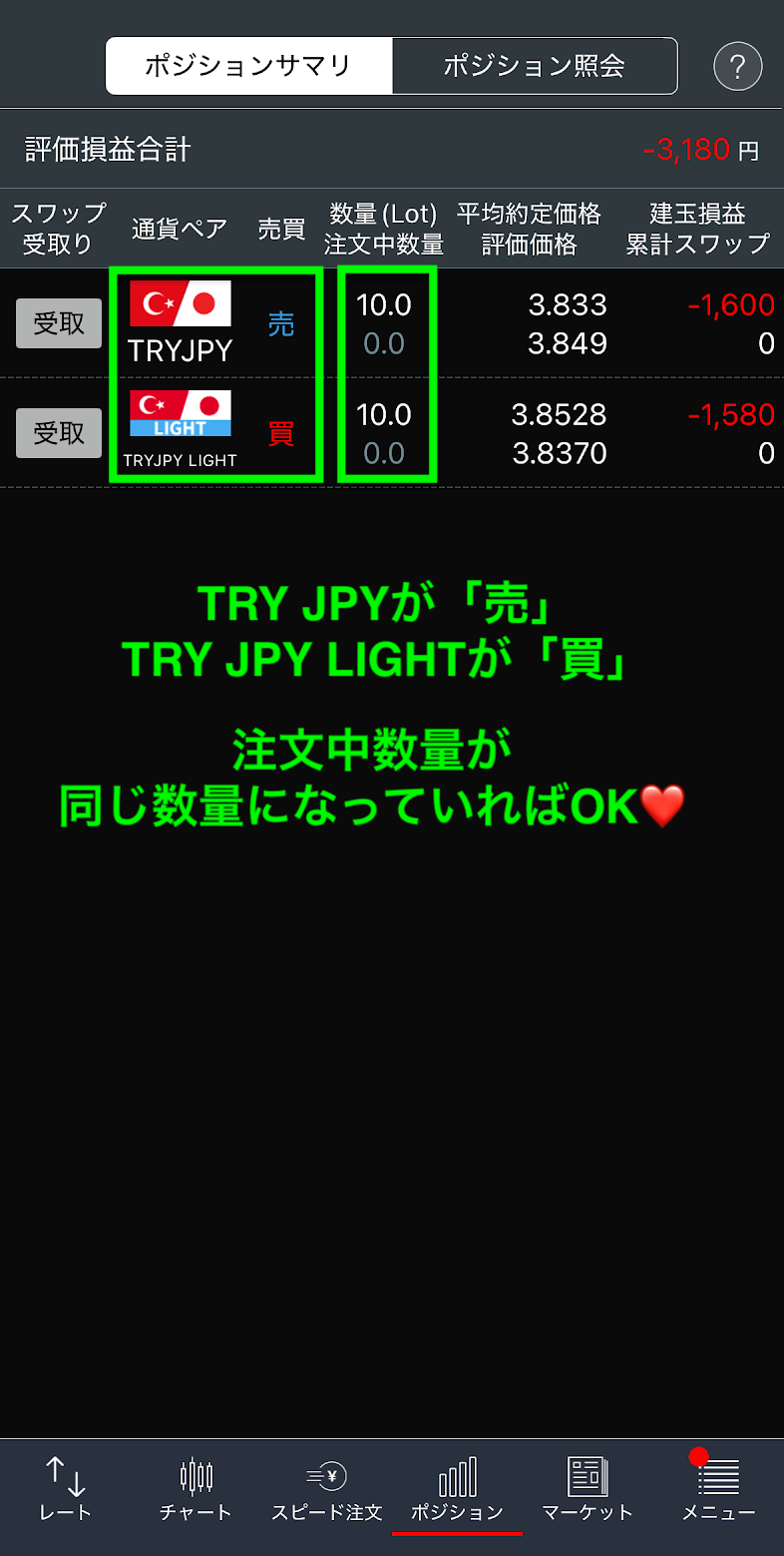Viewport: 784px width, 1556px height.
Task: Select the ポジション bottom tab
Action: [x=457, y=1490]
